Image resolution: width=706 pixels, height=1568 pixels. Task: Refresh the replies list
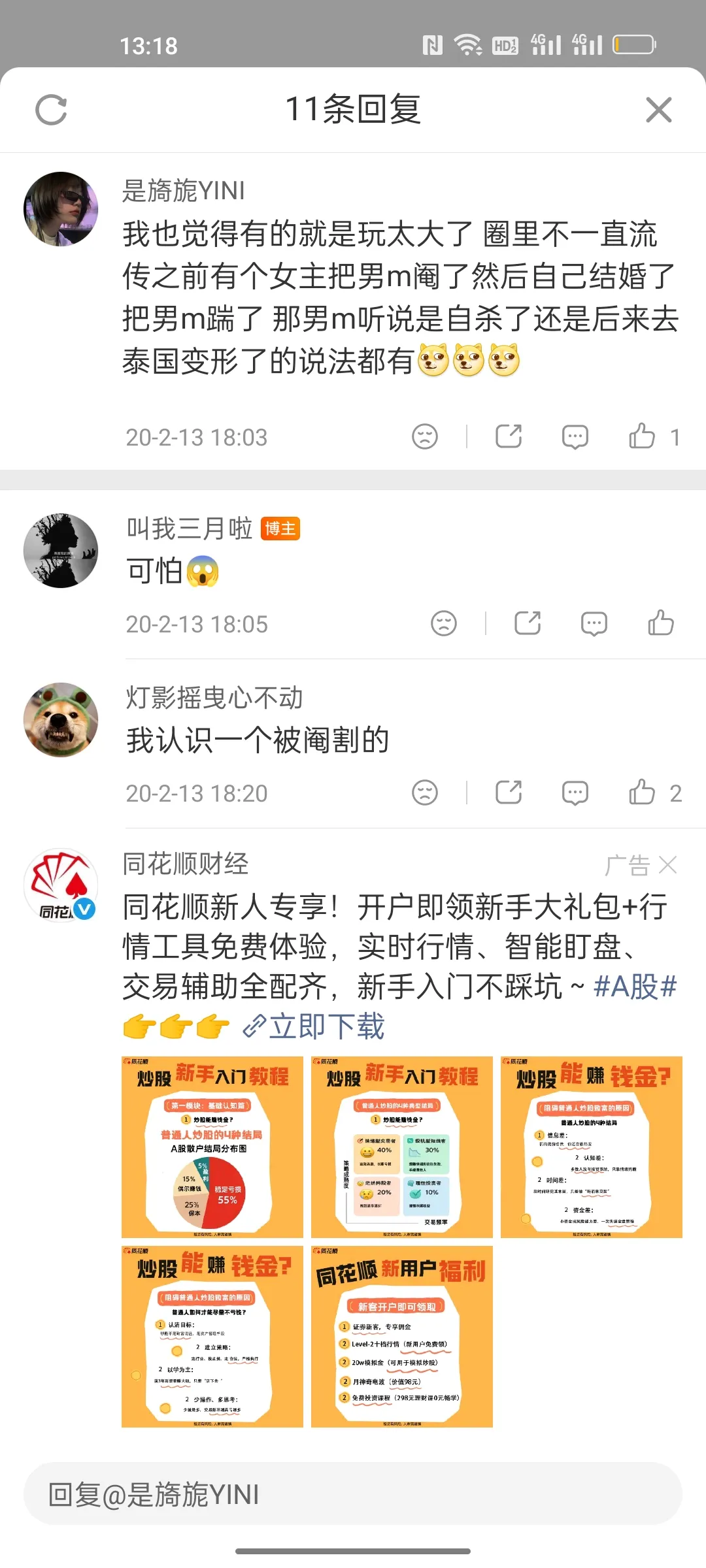tap(51, 110)
